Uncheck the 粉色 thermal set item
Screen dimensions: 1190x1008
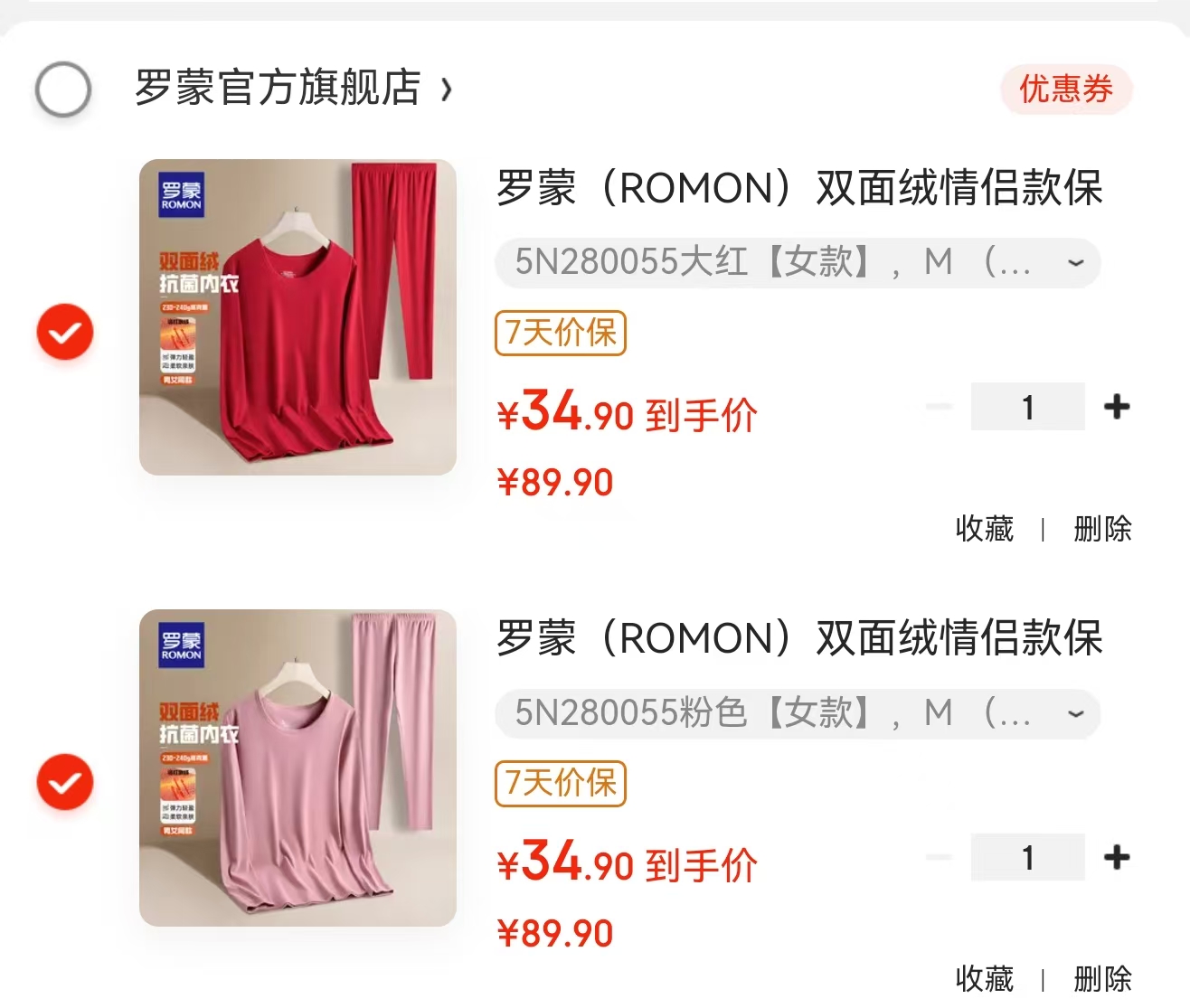click(65, 782)
